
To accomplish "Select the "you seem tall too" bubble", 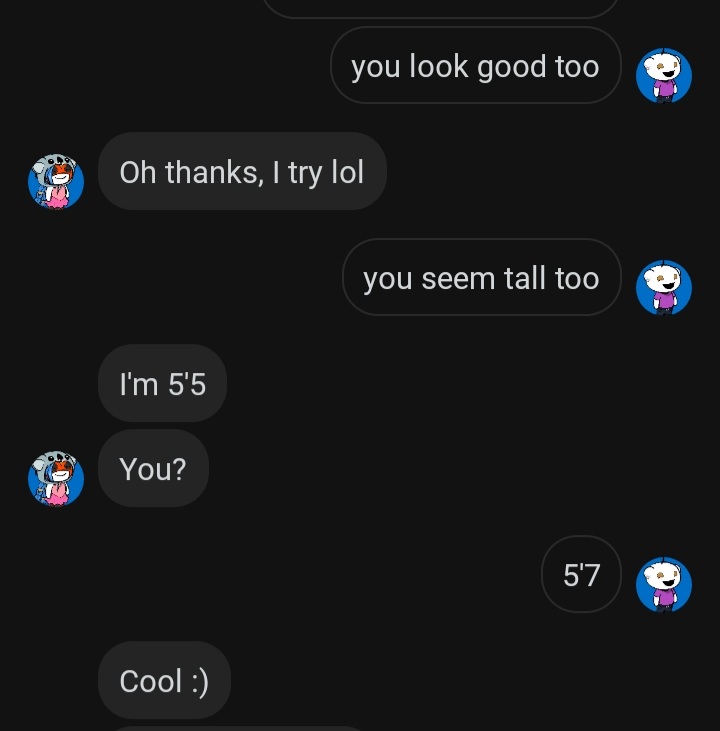I will point(481,277).
